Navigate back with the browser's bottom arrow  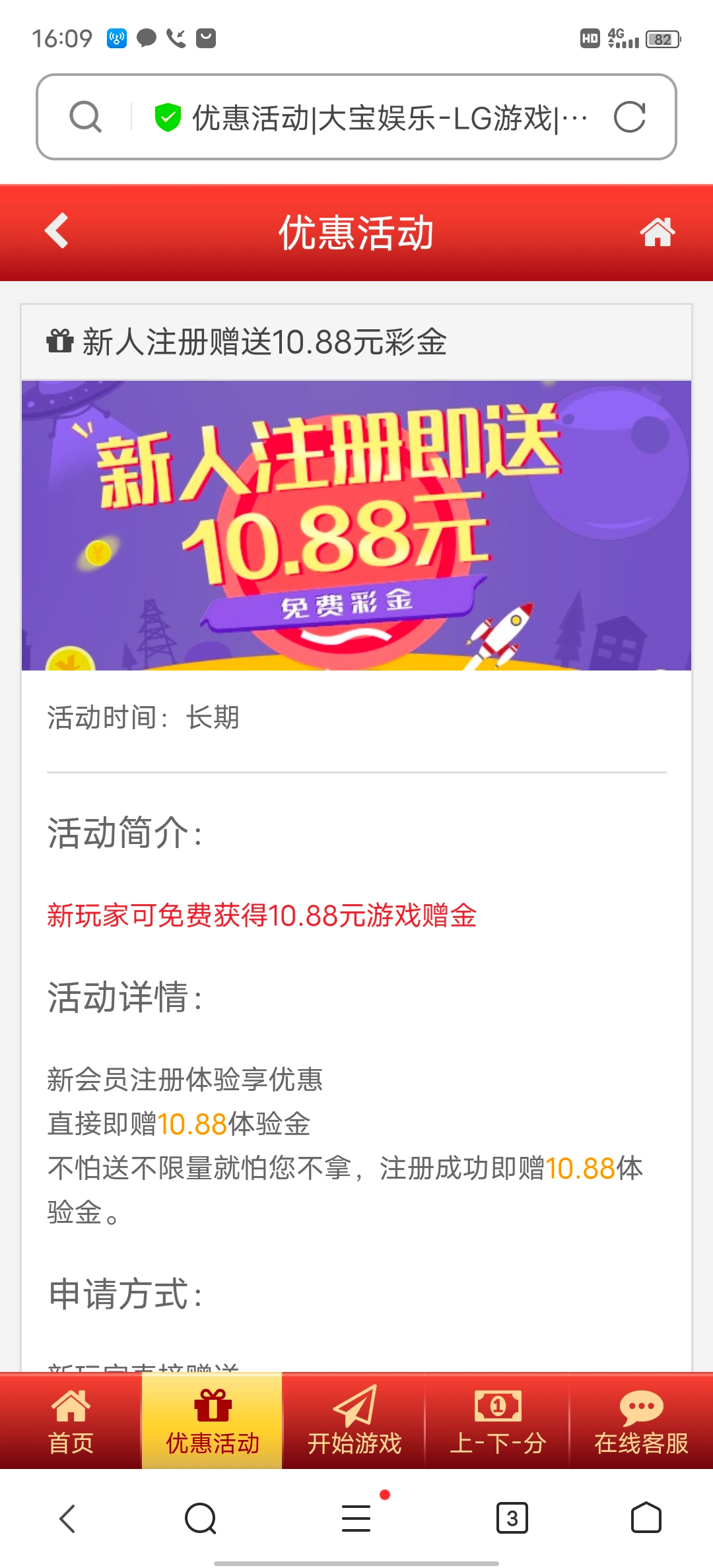point(67,1518)
